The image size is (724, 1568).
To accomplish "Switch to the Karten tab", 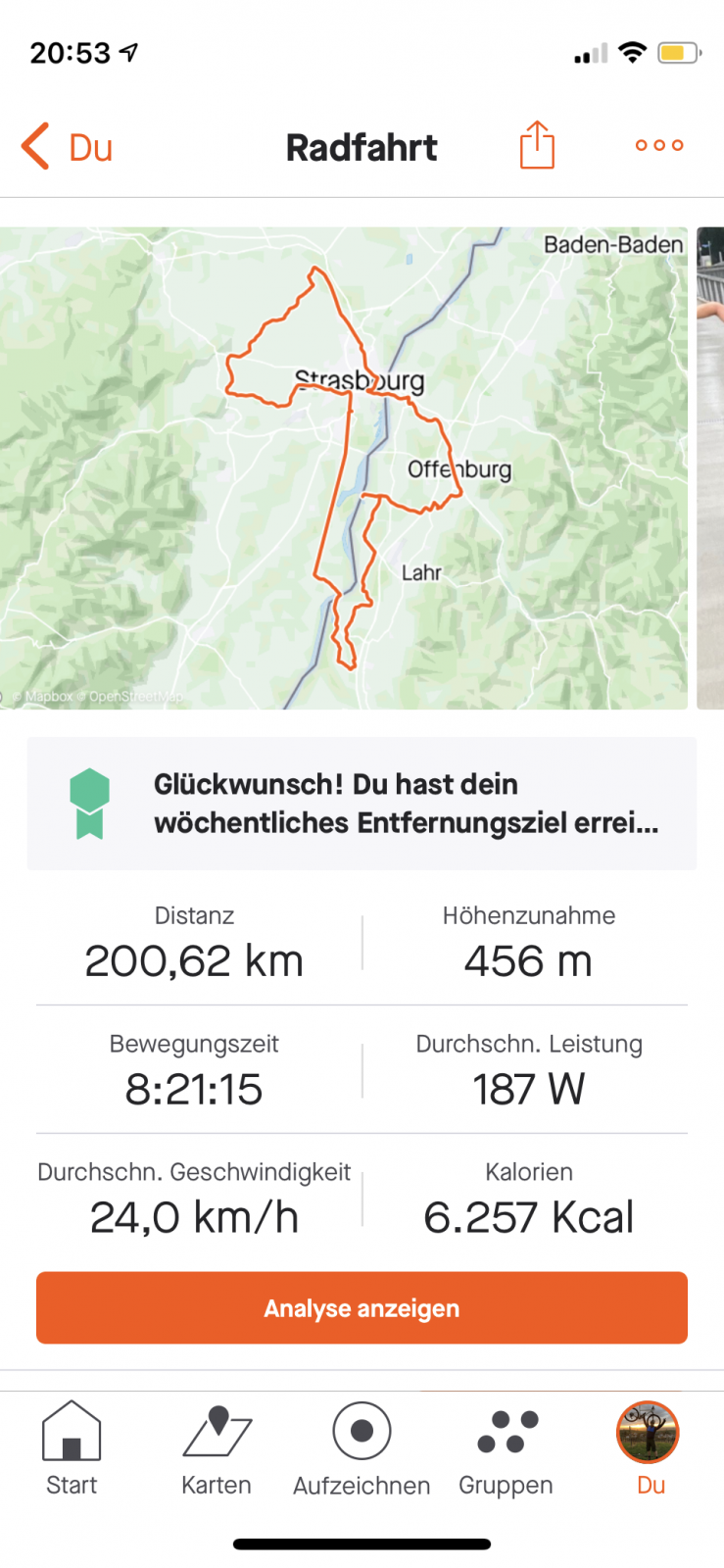I will click(x=217, y=1448).
